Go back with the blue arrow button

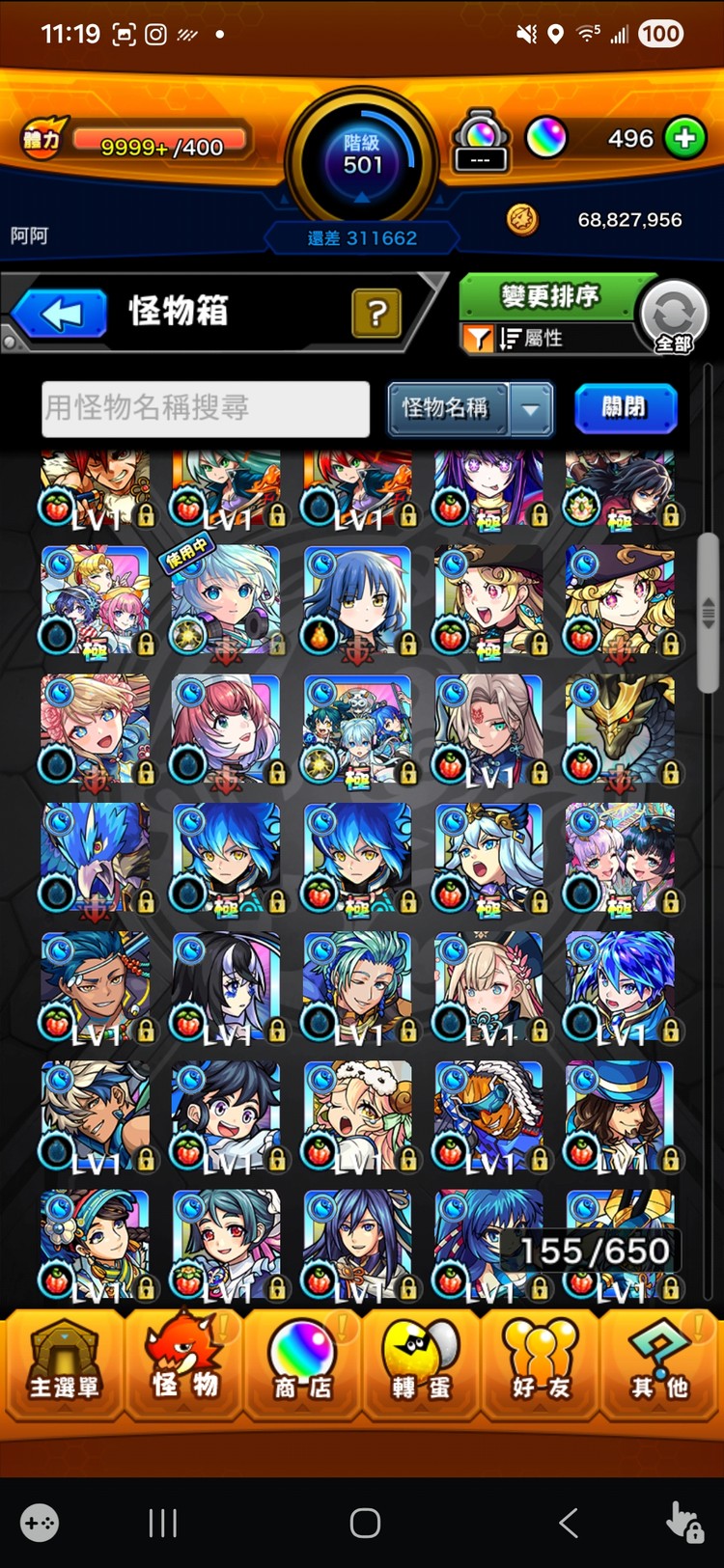pyautogui.click(x=60, y=315)
